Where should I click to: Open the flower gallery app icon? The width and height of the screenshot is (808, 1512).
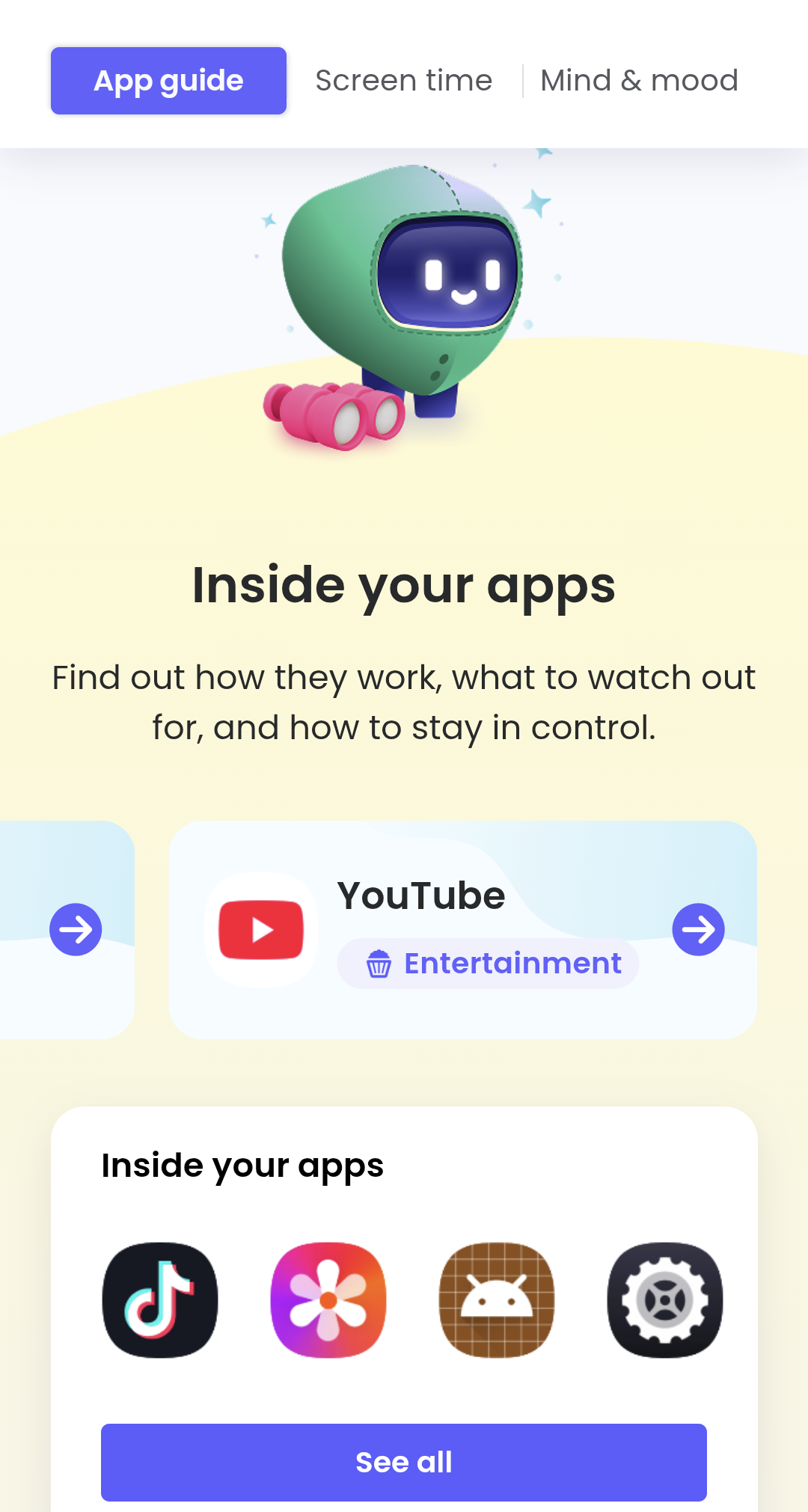(x=328, y=1300)
